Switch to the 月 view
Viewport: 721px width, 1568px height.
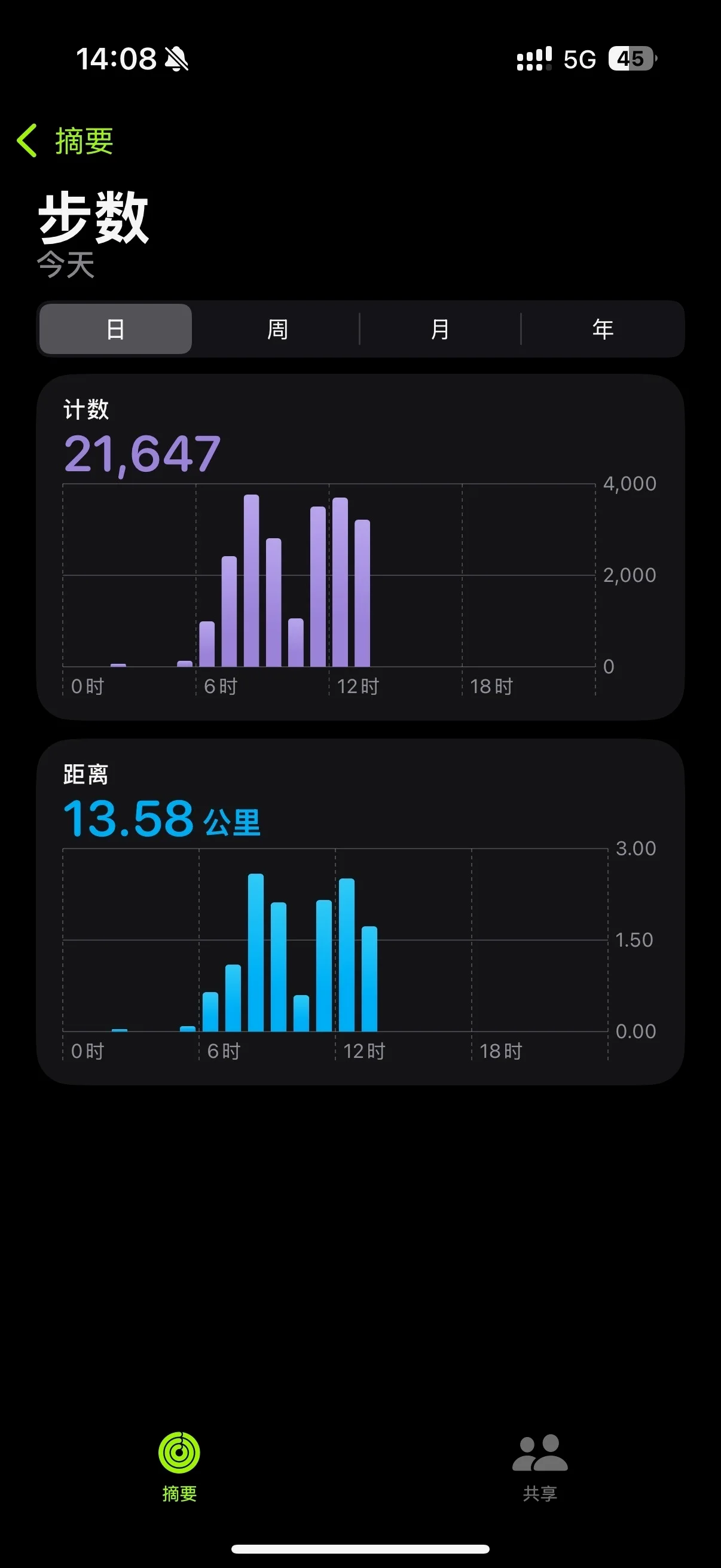(x=440, y=330)
